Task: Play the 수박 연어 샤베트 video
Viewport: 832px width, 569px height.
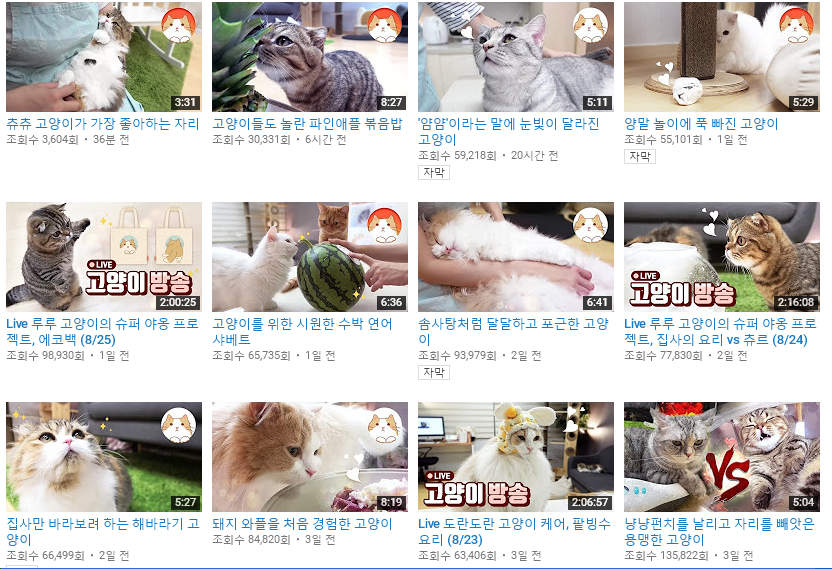Action: (x=309, y=257)
